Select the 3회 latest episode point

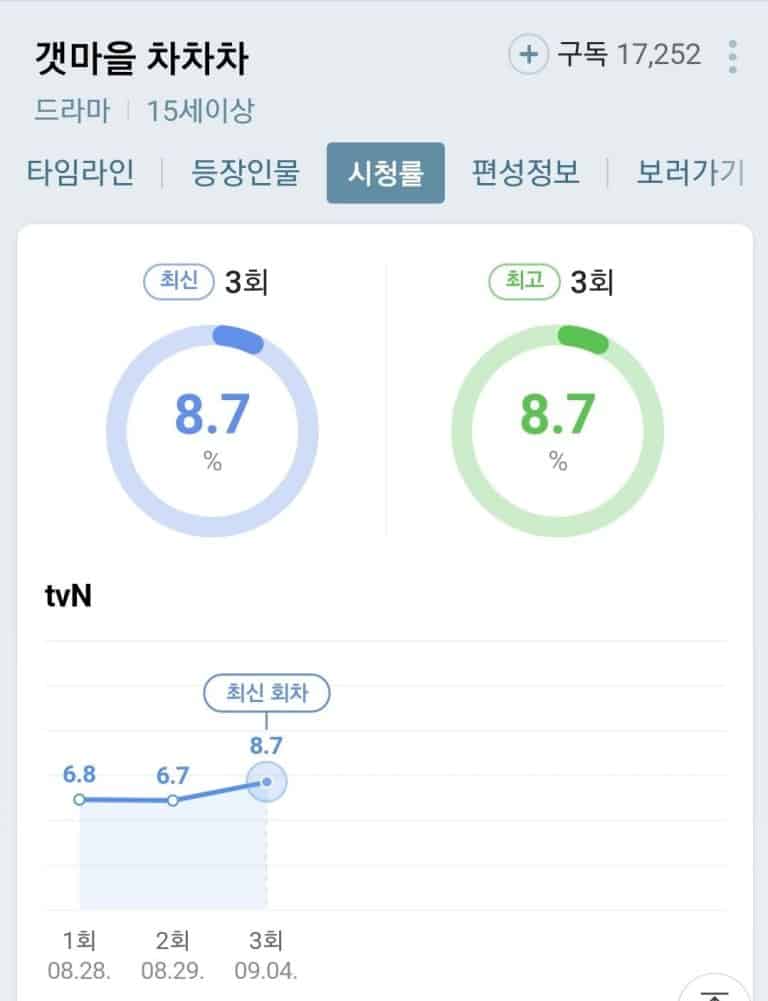pyautogui.click(x=266, y=782)
